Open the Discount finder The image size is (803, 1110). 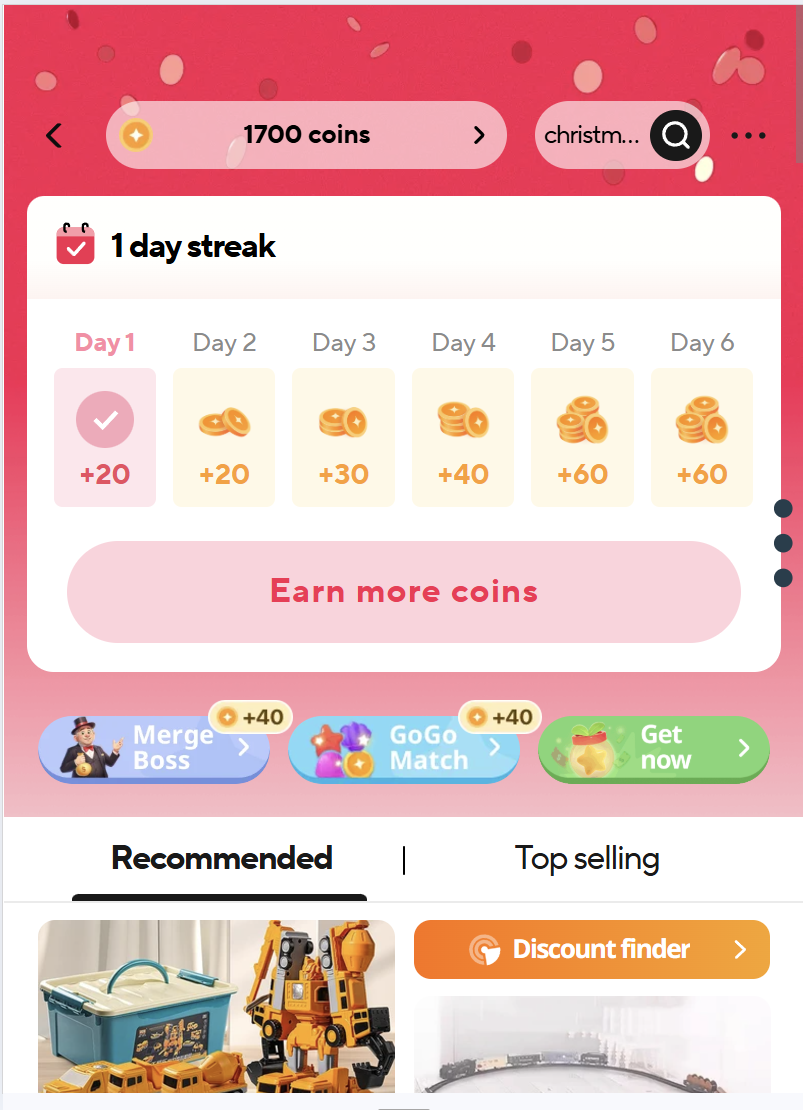(591, 949)
